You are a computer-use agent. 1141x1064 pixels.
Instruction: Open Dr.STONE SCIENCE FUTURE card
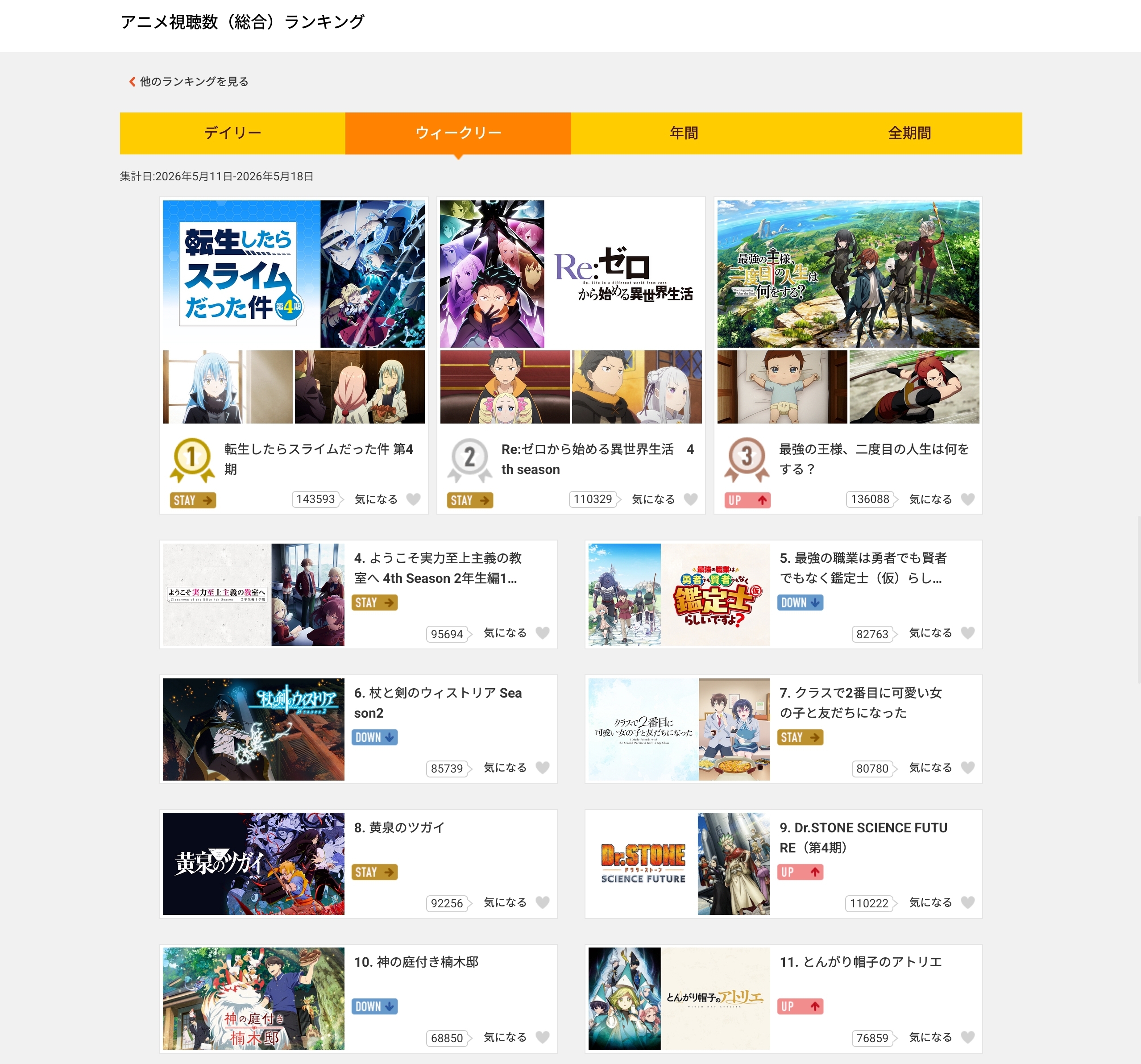click(784, 864)
